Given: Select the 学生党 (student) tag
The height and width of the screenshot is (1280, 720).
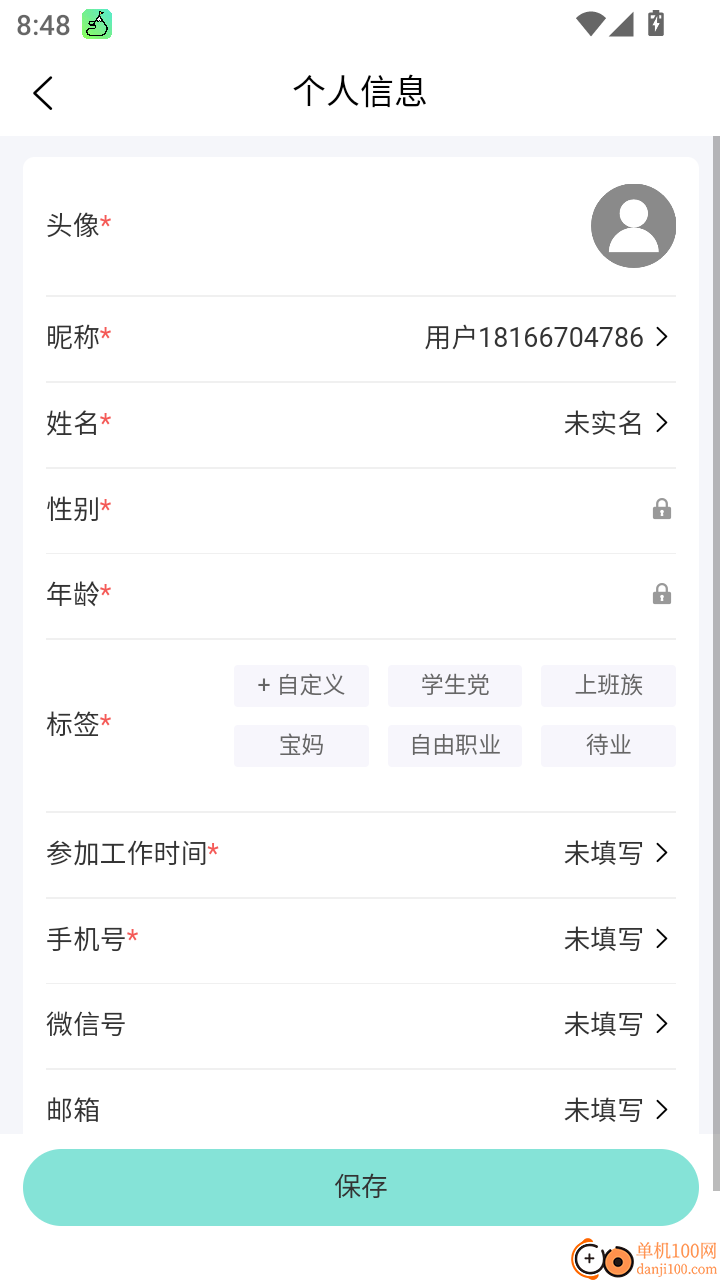Looking at the screenshot, I should tap(455, 685).
